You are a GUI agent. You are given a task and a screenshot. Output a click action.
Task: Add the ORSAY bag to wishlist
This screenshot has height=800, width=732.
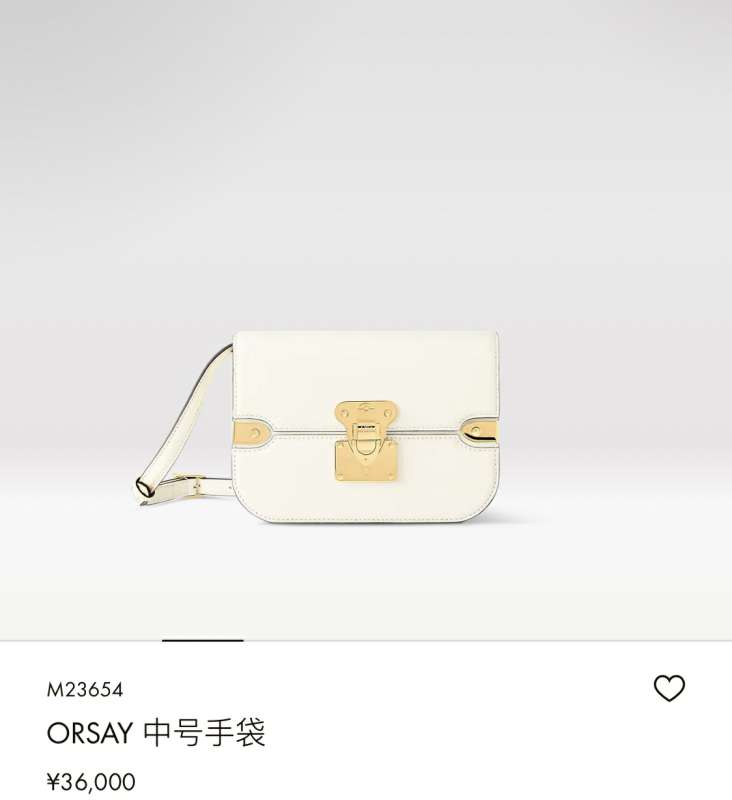pyautogui.click(x=669, y=688)
